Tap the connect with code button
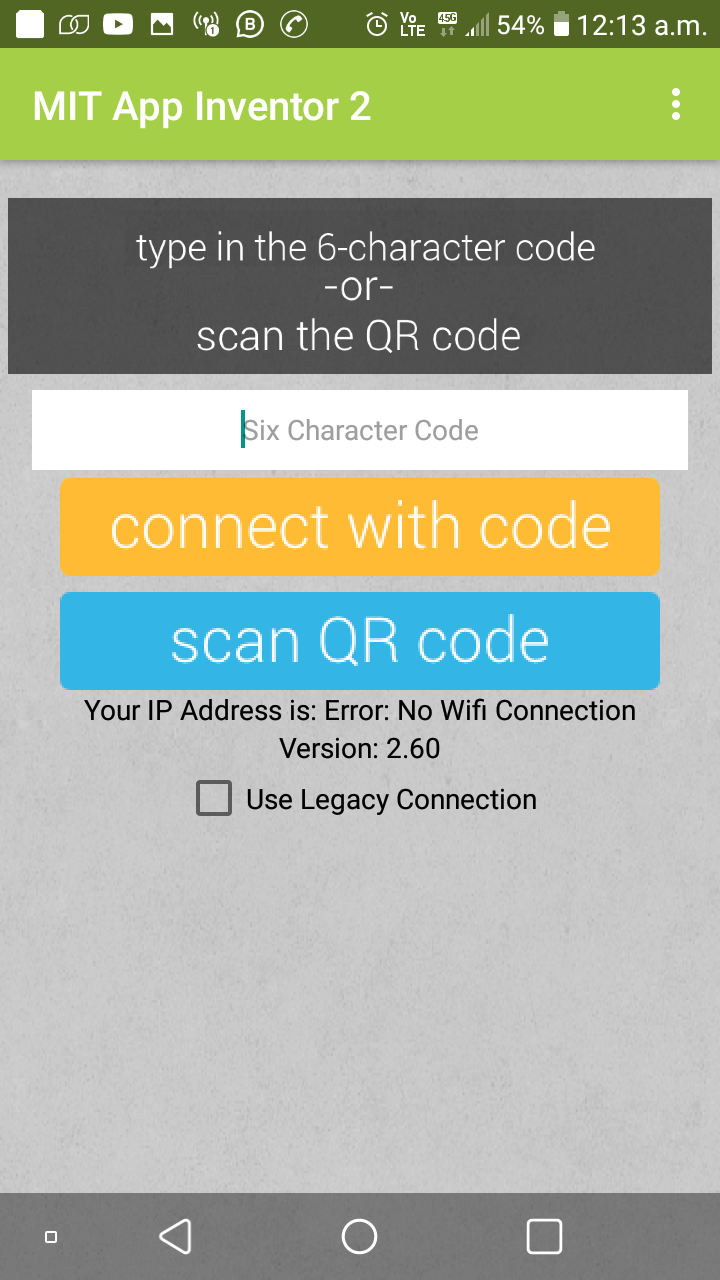This screenshot has width=720, height=1280. (x=360, y=527)
